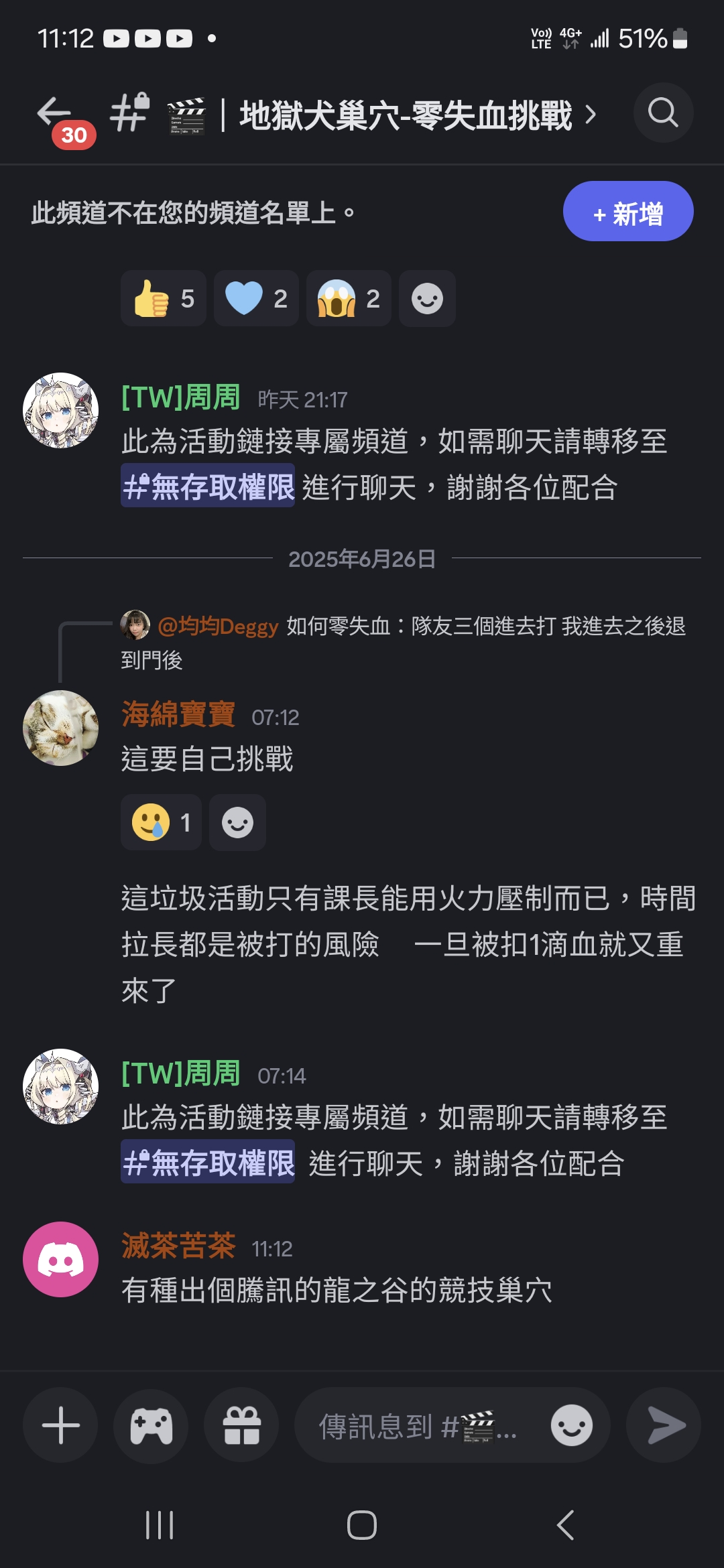
Task: Open the emoji picker in the message box
Action: 571,1425
